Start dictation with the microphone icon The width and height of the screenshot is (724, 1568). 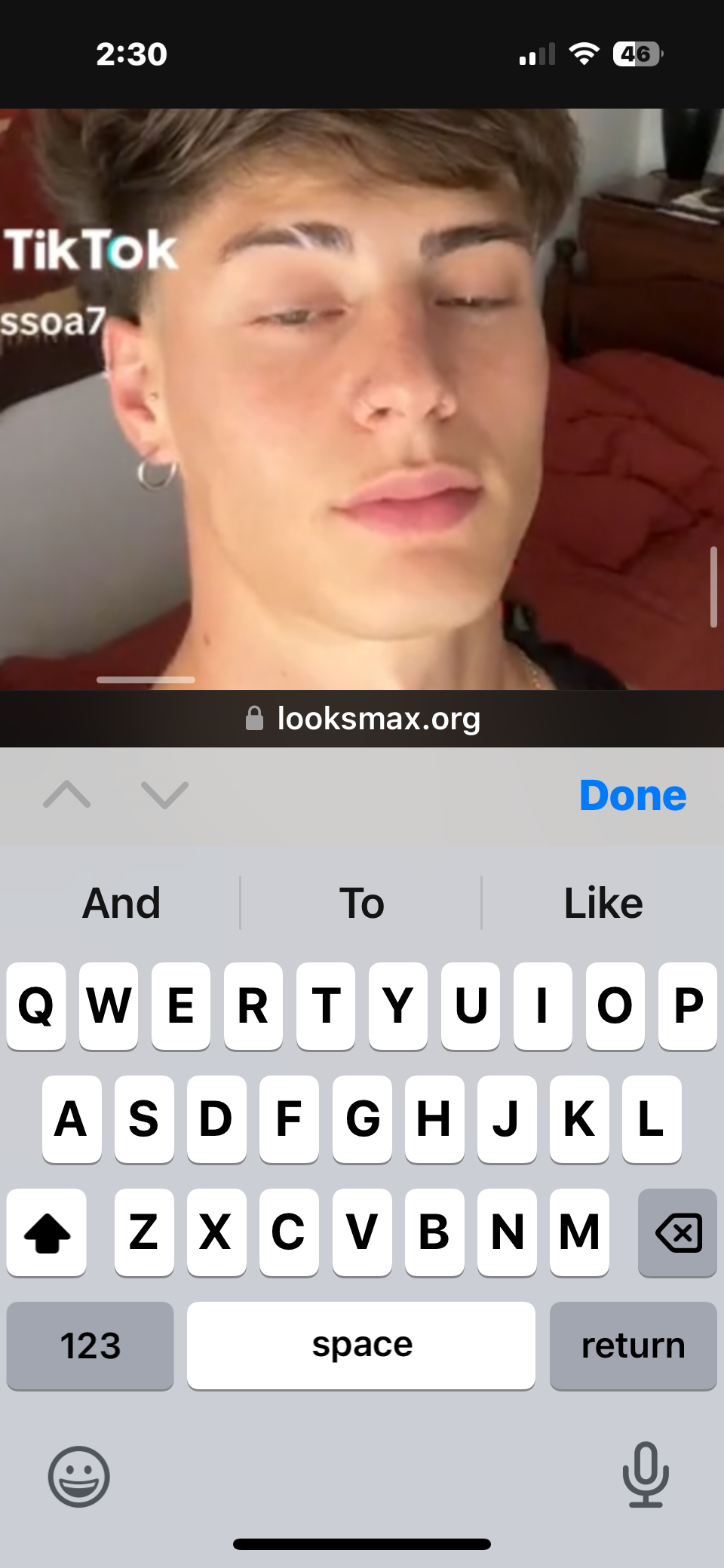pyautogui.click(x=646, y=1474)
